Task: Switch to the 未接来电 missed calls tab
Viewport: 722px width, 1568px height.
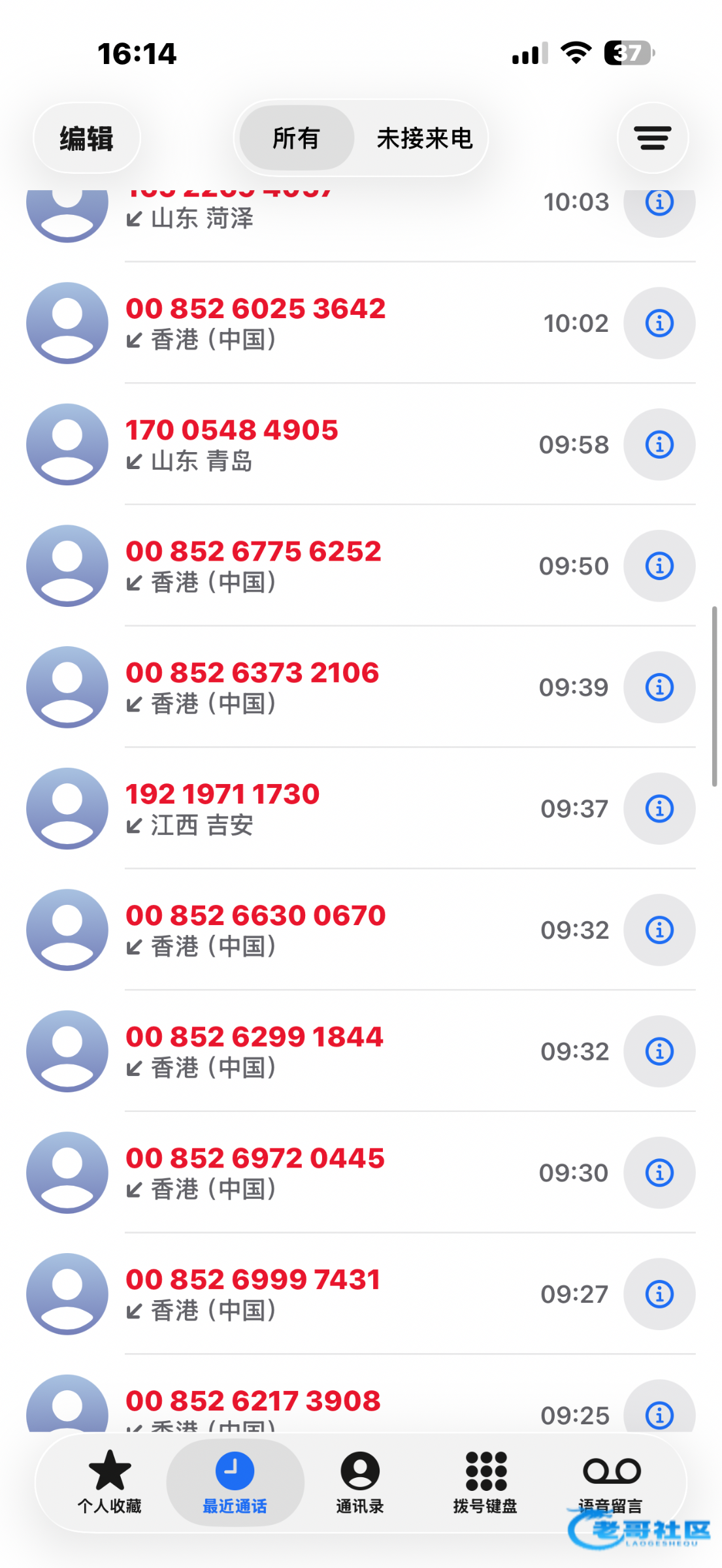Action: point(424,139)
